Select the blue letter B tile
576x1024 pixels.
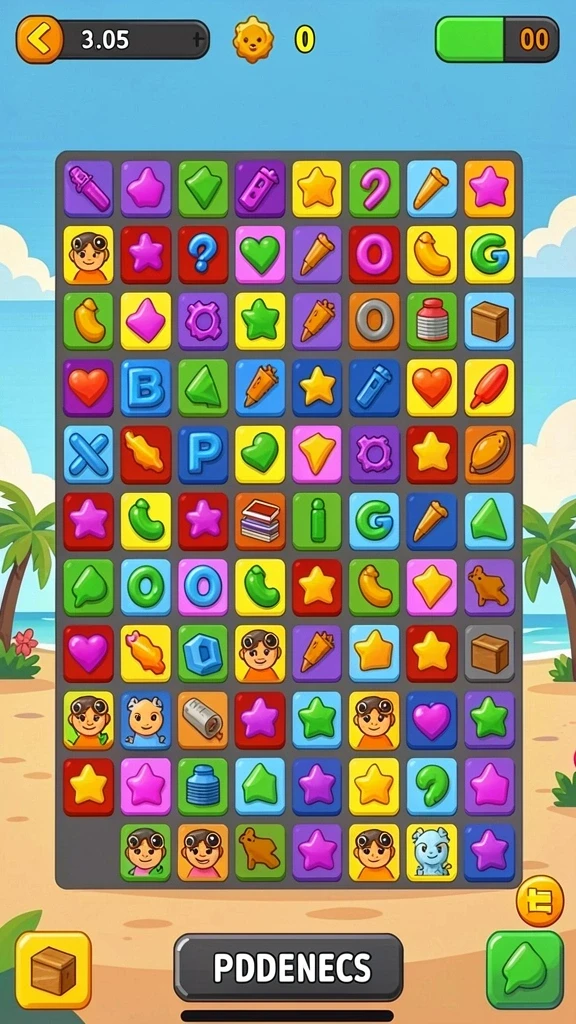click(x=146, y=388)
